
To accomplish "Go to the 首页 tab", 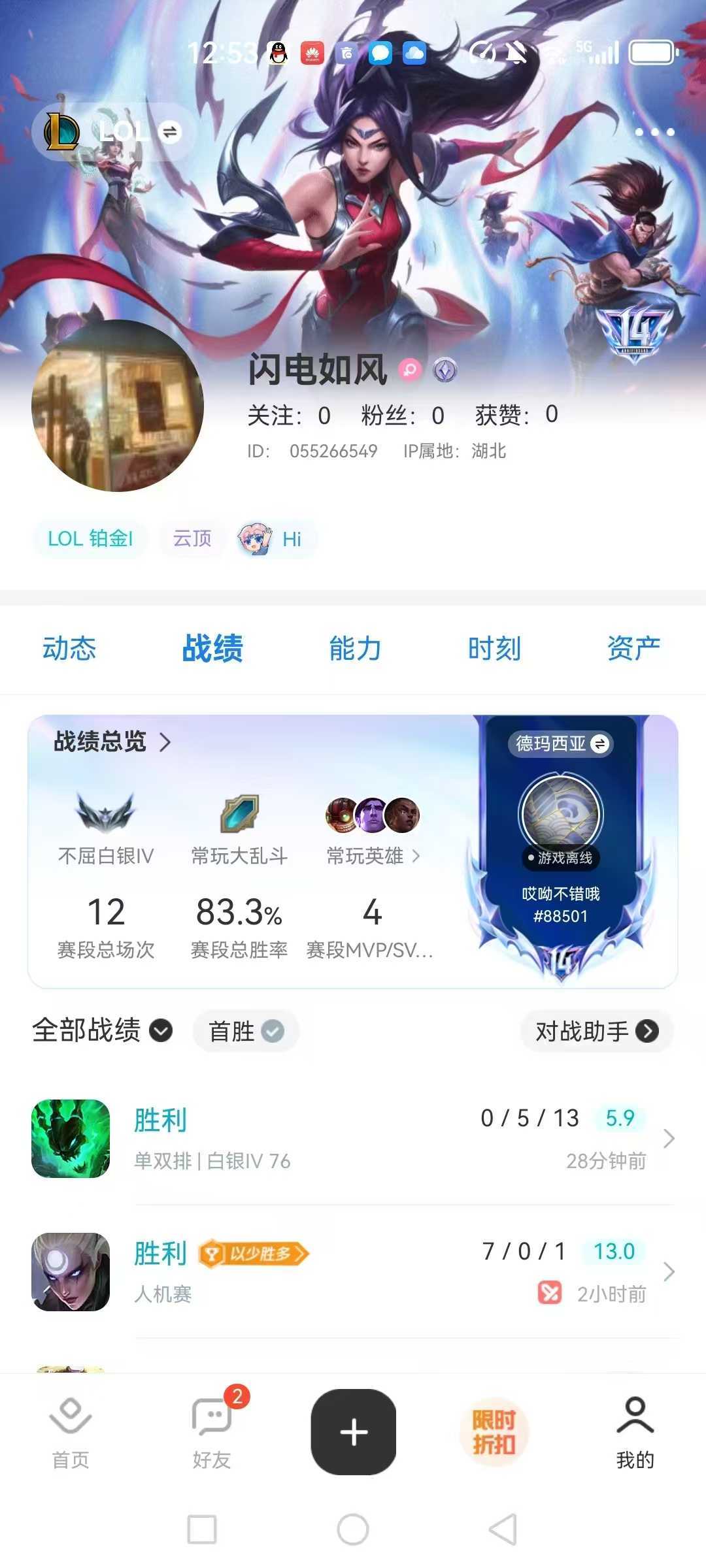I will pos(71,1431).
